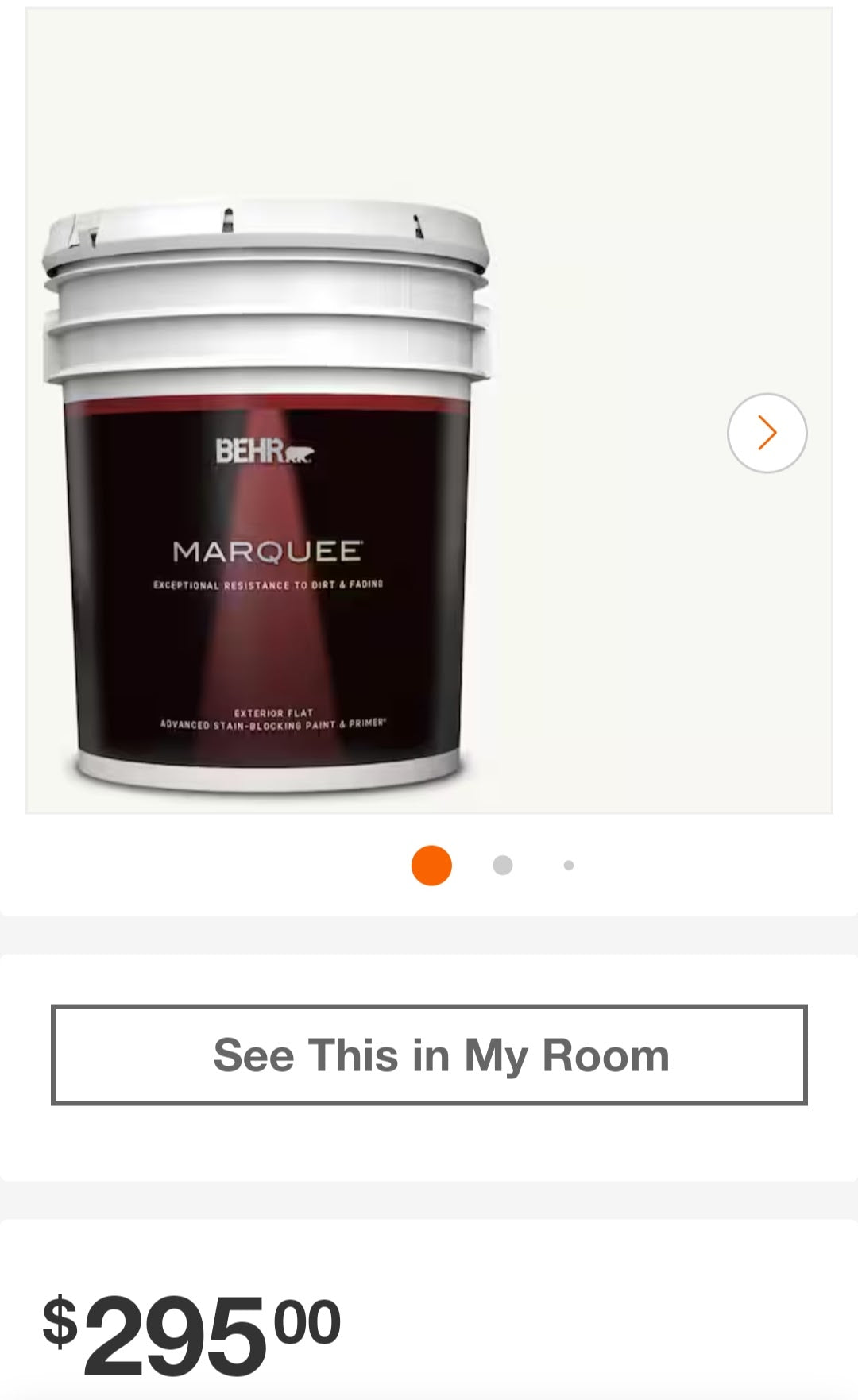Show the next product image arrow
858x1400 pixels.
click(x=767, y=433)
